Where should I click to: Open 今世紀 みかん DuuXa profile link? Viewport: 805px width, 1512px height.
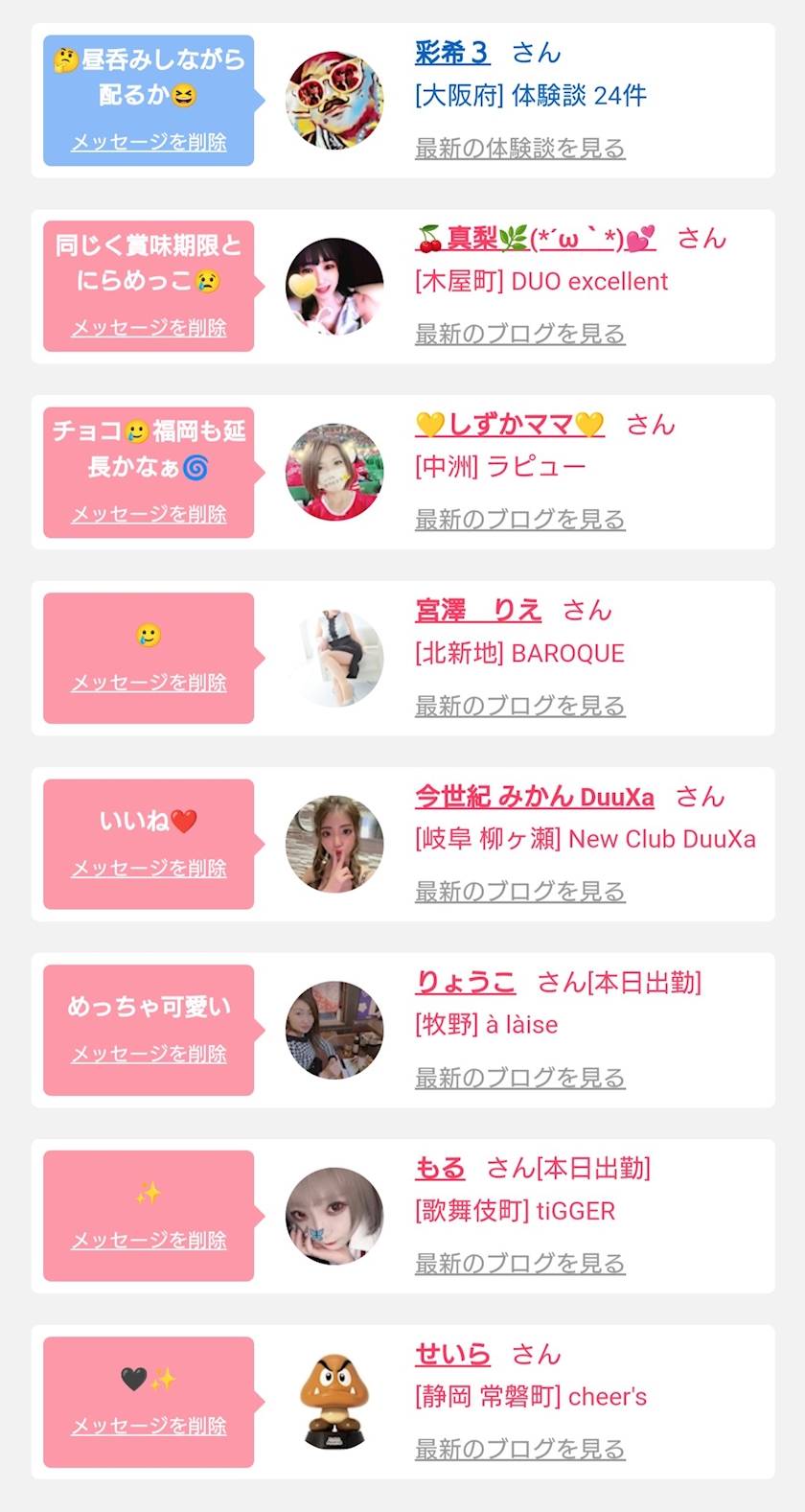click(534, 796)
